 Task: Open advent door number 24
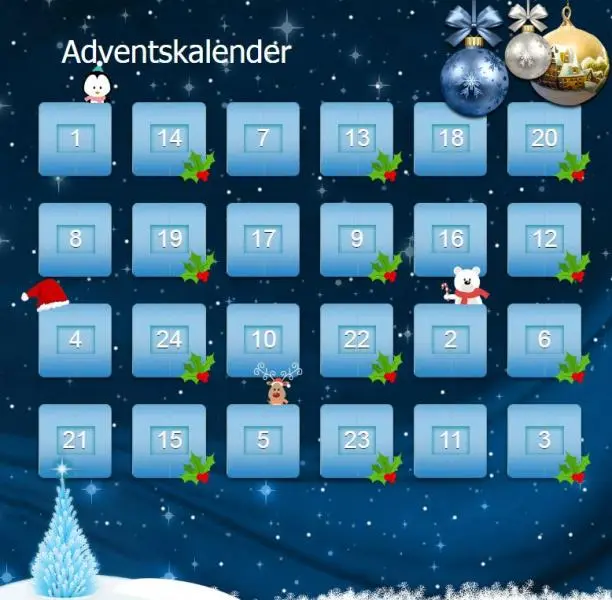(x=169, y=340)
